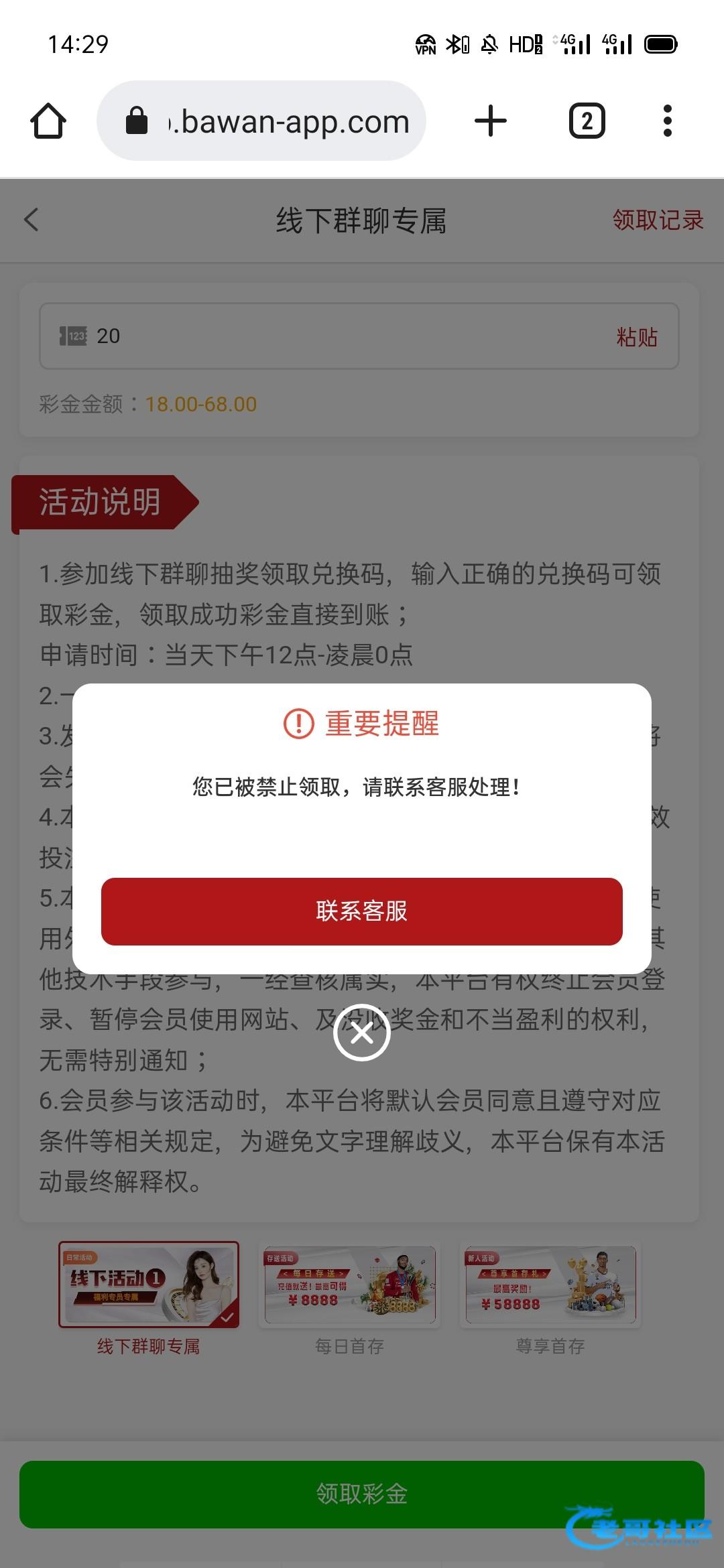Go back from 线下群聊专属 page

[x=32, y=220]
